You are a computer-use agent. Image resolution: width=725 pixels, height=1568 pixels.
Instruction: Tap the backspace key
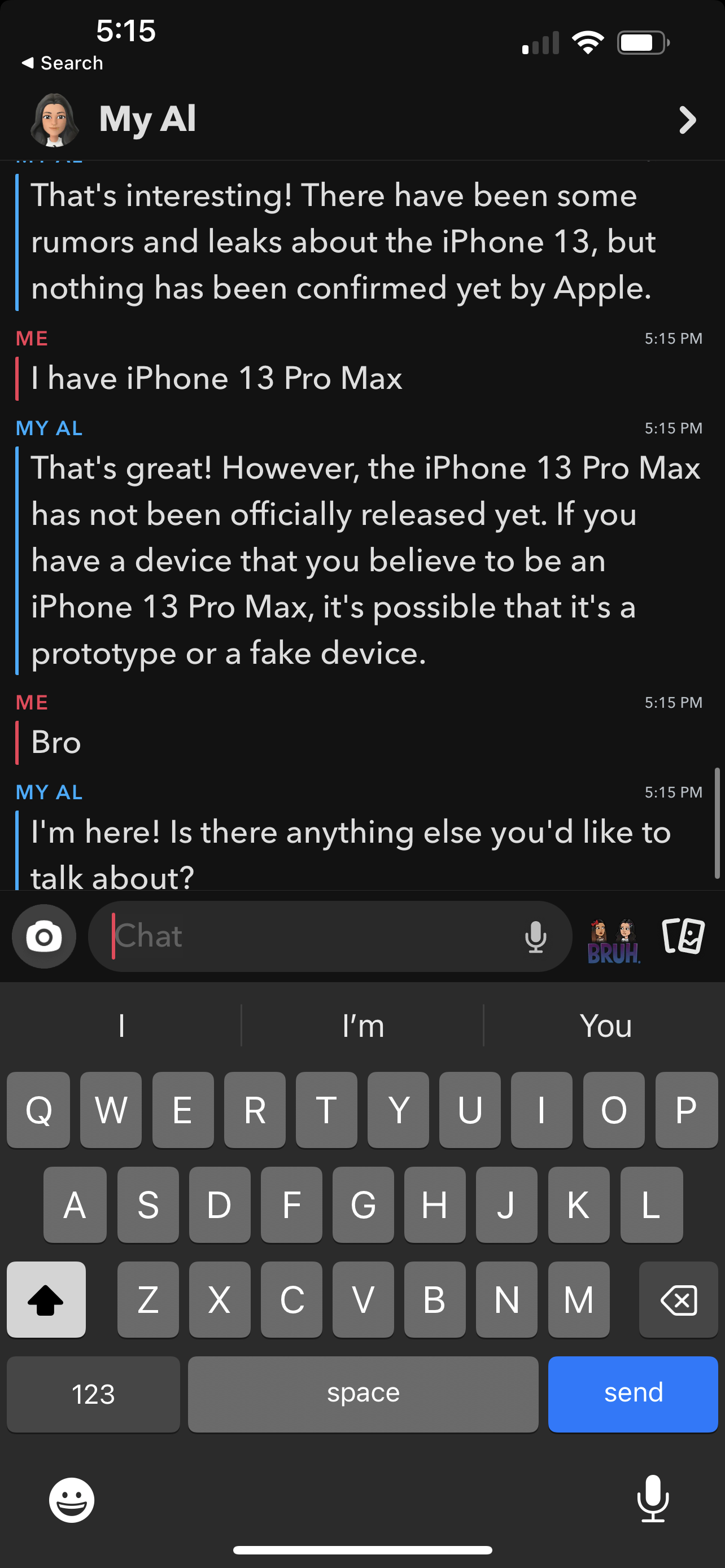[678, 1300]
